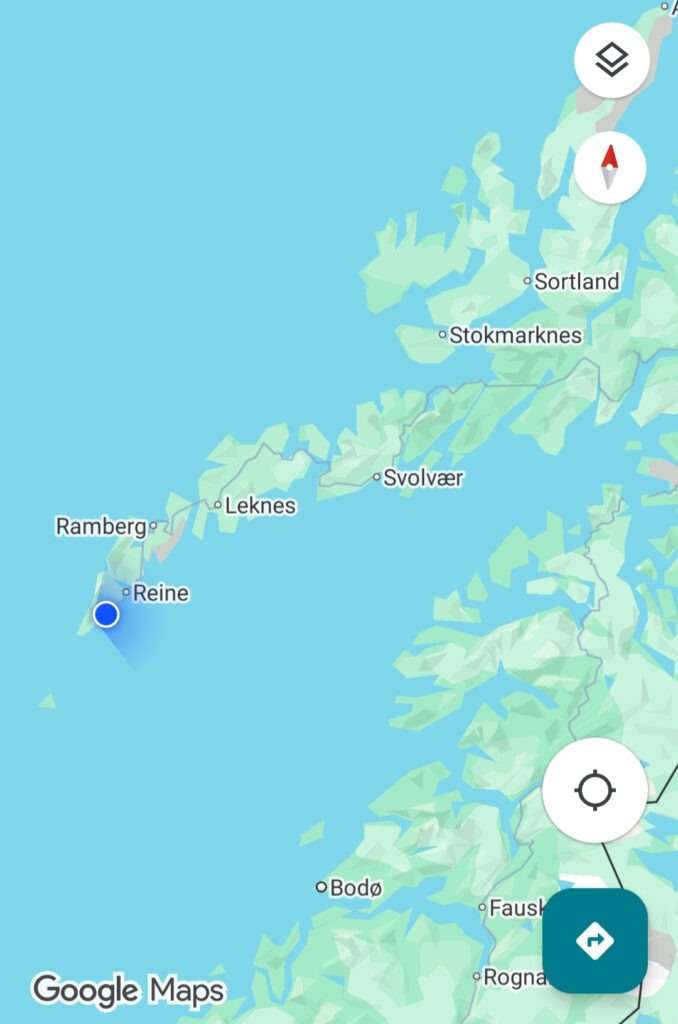Open the map layers button
678x1024 pixels.
pos(611,61)
